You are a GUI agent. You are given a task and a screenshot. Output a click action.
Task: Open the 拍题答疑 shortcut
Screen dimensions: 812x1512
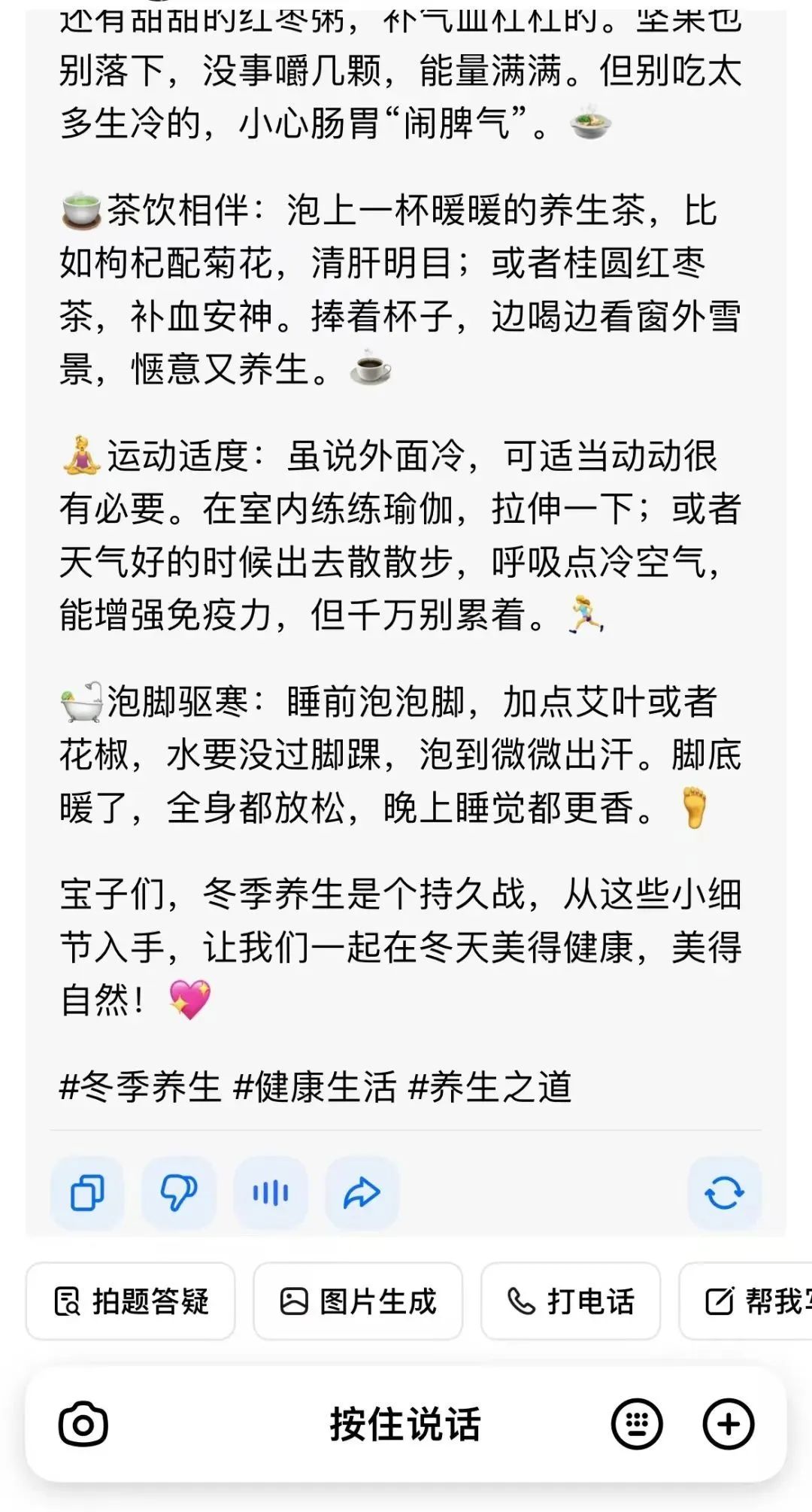(x=131, y=1301)
